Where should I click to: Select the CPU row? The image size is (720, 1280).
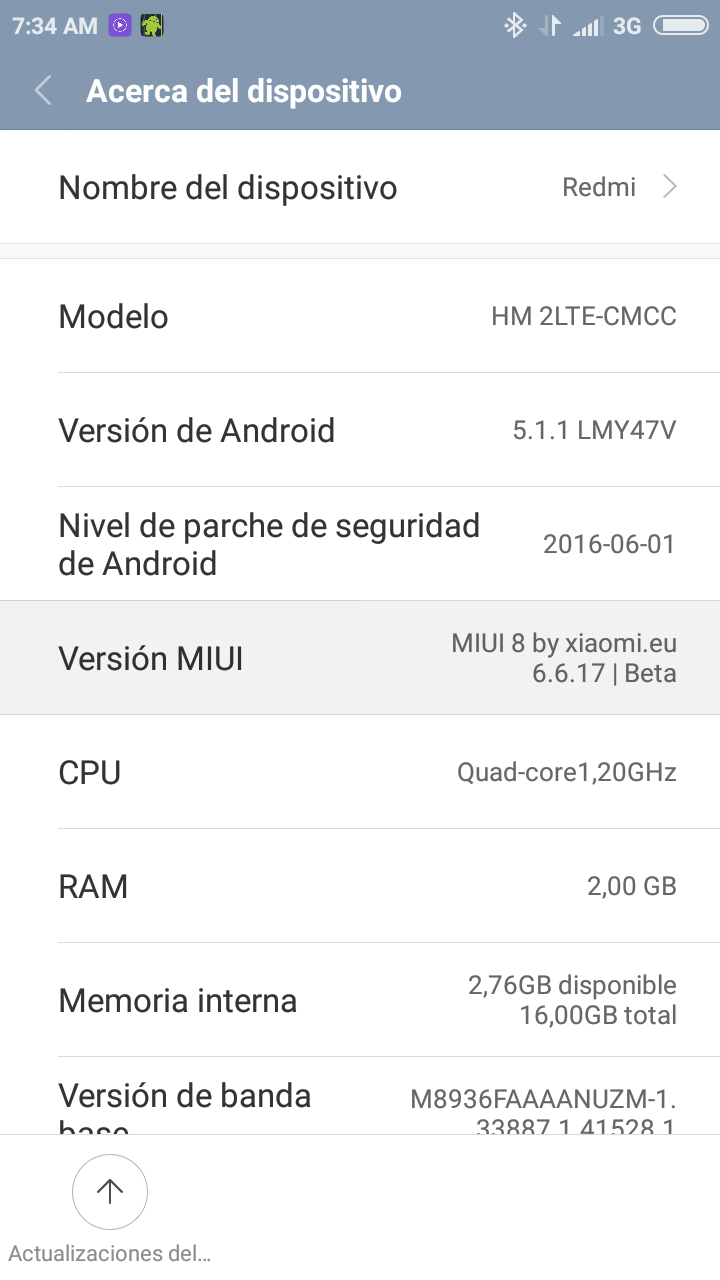[360, 772]
